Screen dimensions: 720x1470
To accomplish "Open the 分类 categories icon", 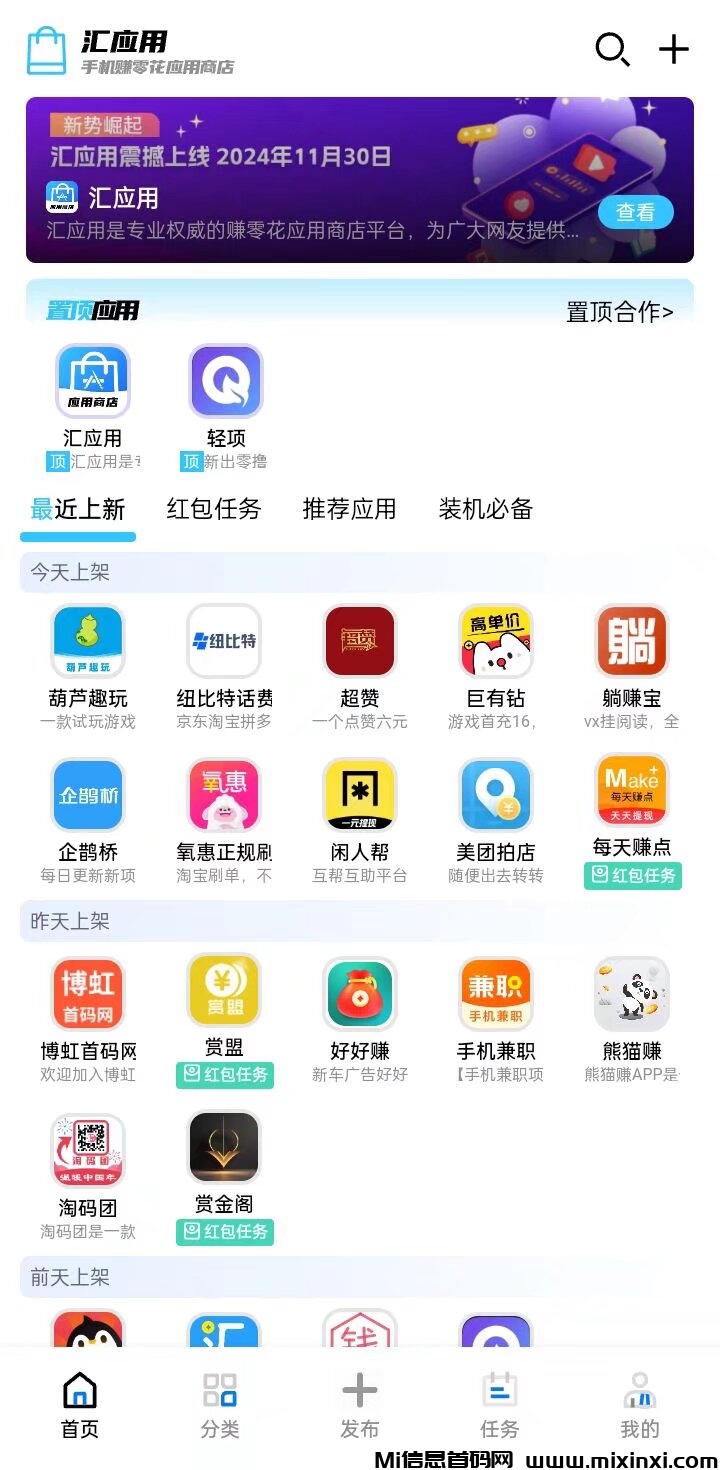I will tap(219, 1389).
